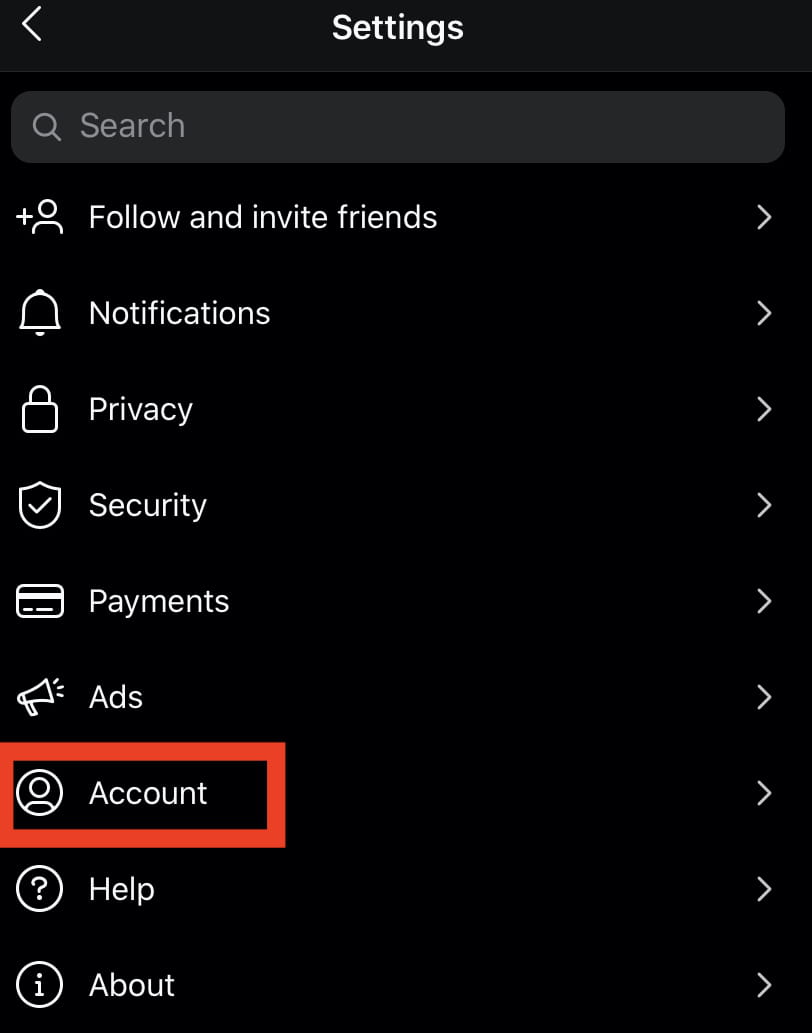Go back from Settings

(x=32, y=25)
